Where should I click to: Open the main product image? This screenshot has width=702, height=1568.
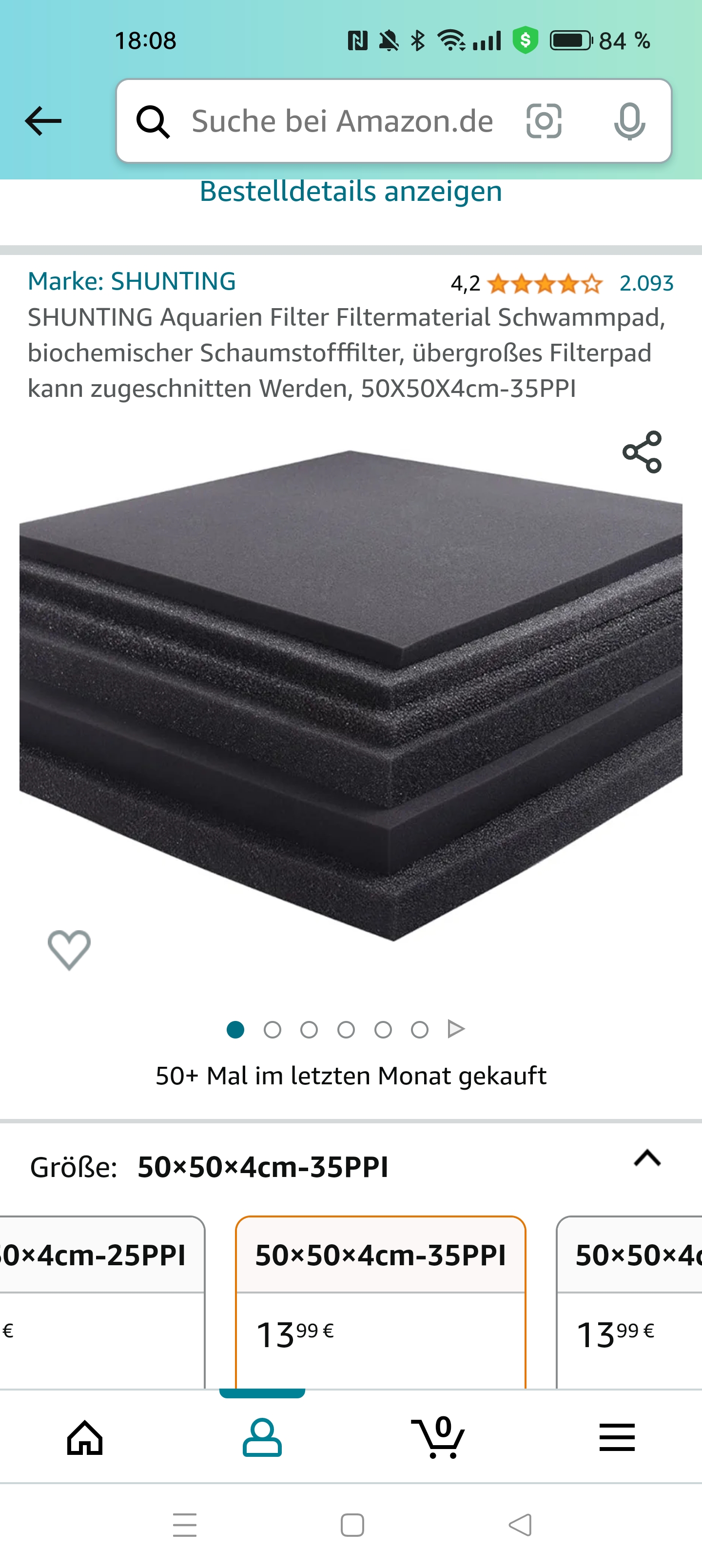[351, 695]
